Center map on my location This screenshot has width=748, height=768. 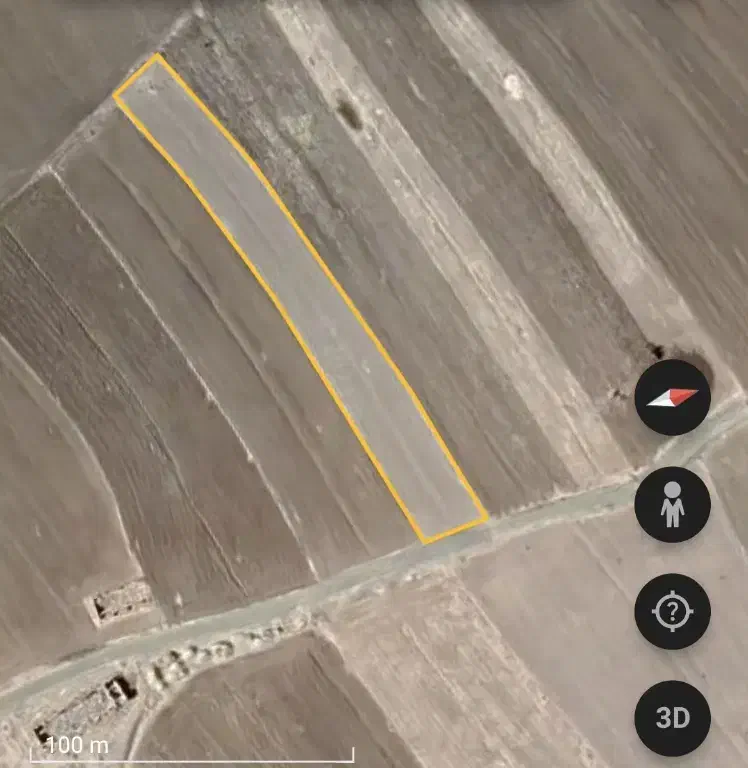[x=672, y=611]
